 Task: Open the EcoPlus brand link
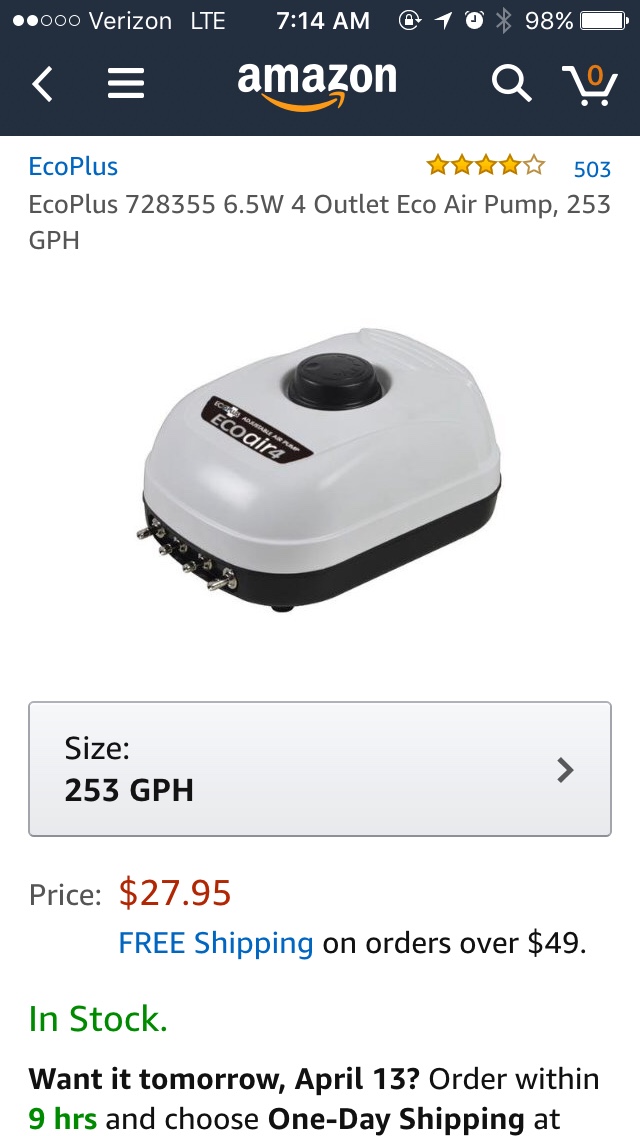pos(73,167)
